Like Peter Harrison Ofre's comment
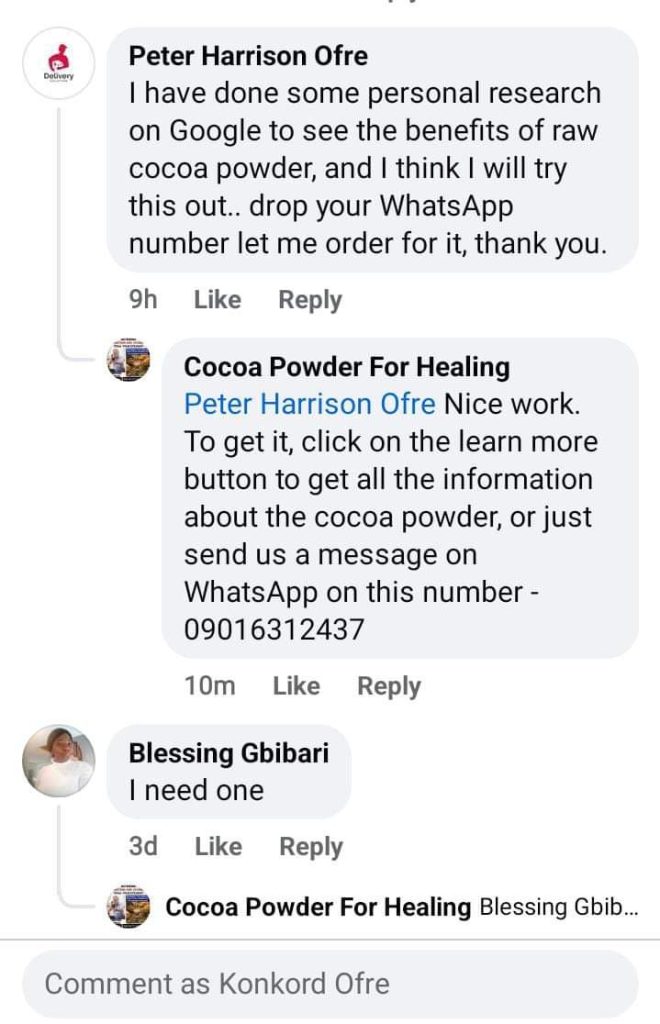This screenshot has height=1024, width=660. (217, 300)
